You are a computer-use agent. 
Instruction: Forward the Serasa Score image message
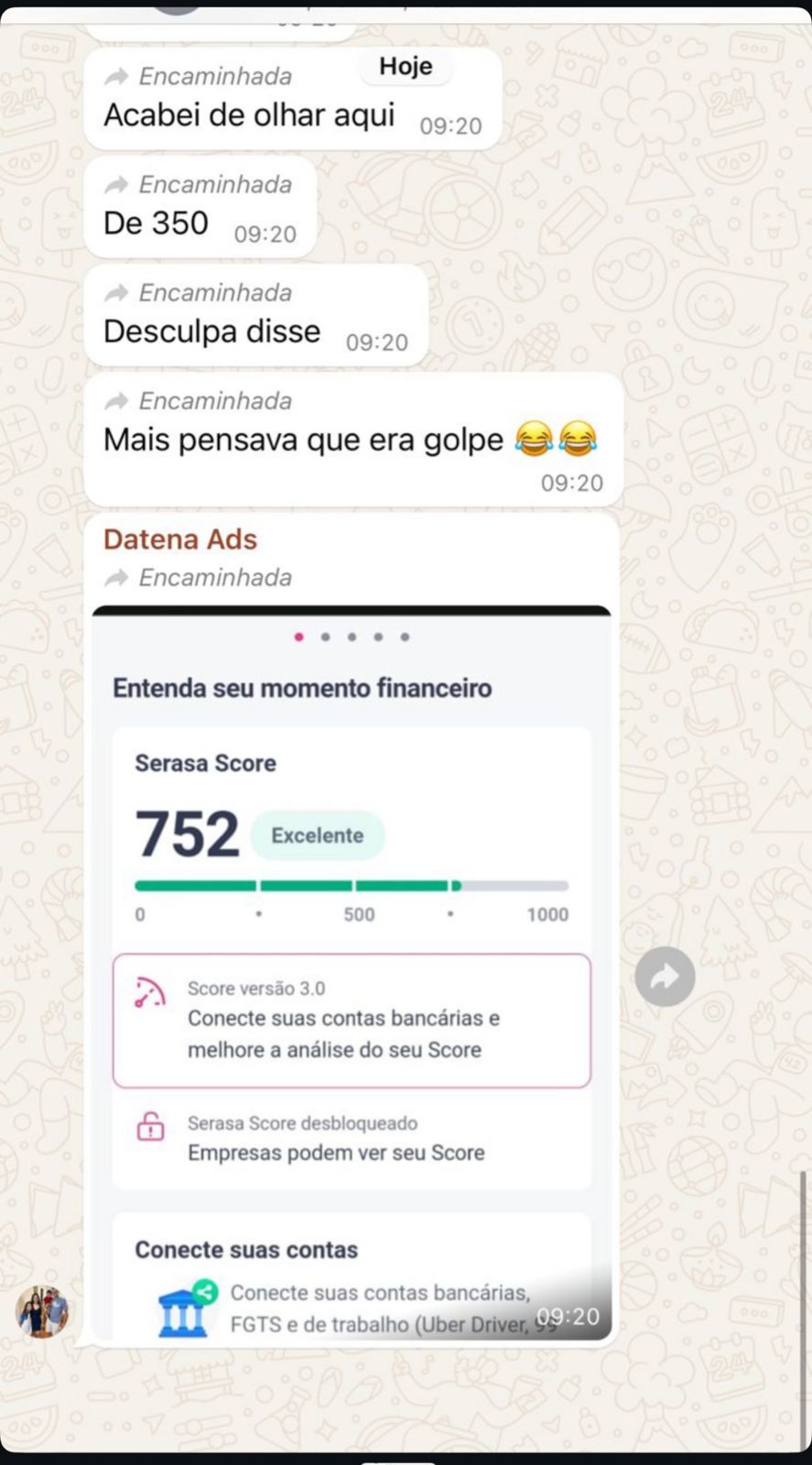[665, 976]
